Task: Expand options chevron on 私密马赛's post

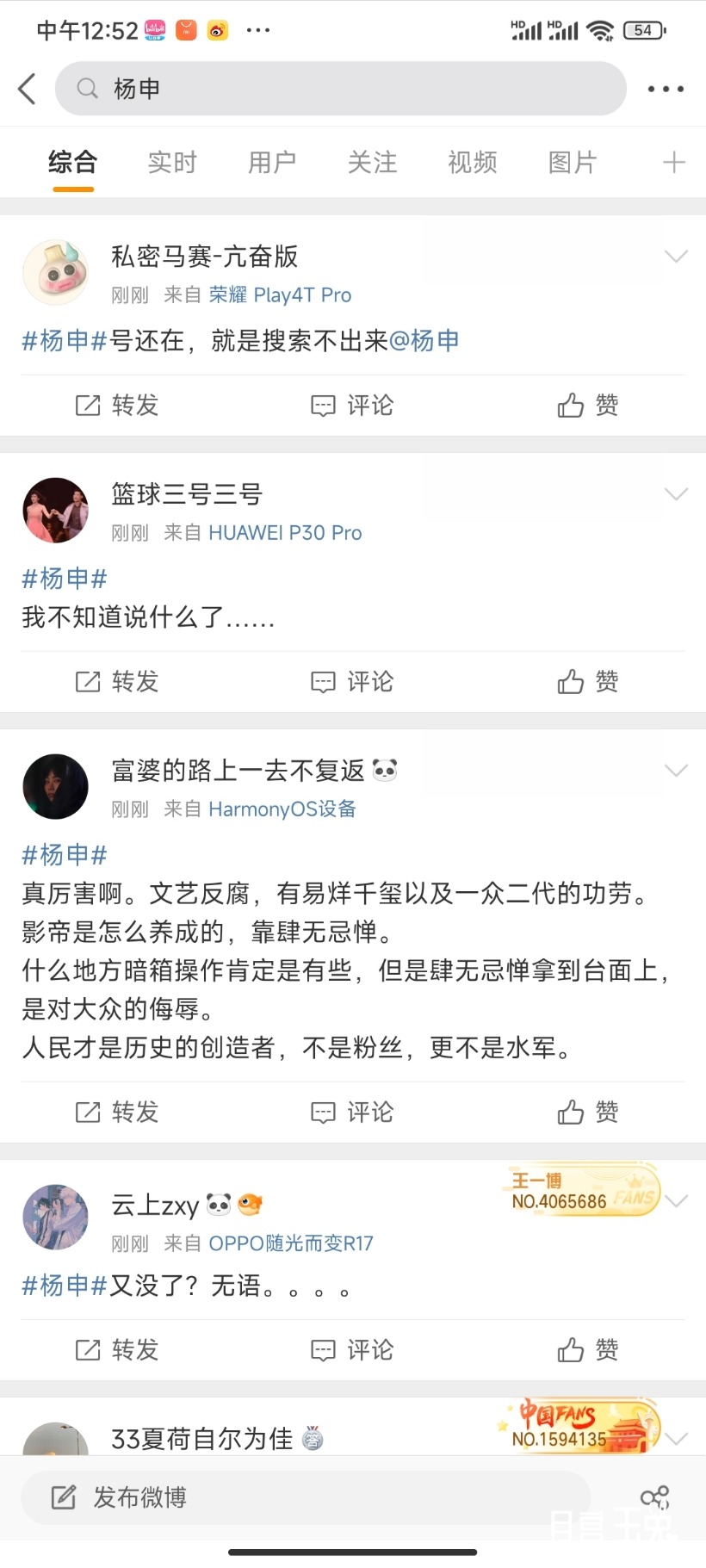Action: 677,255
